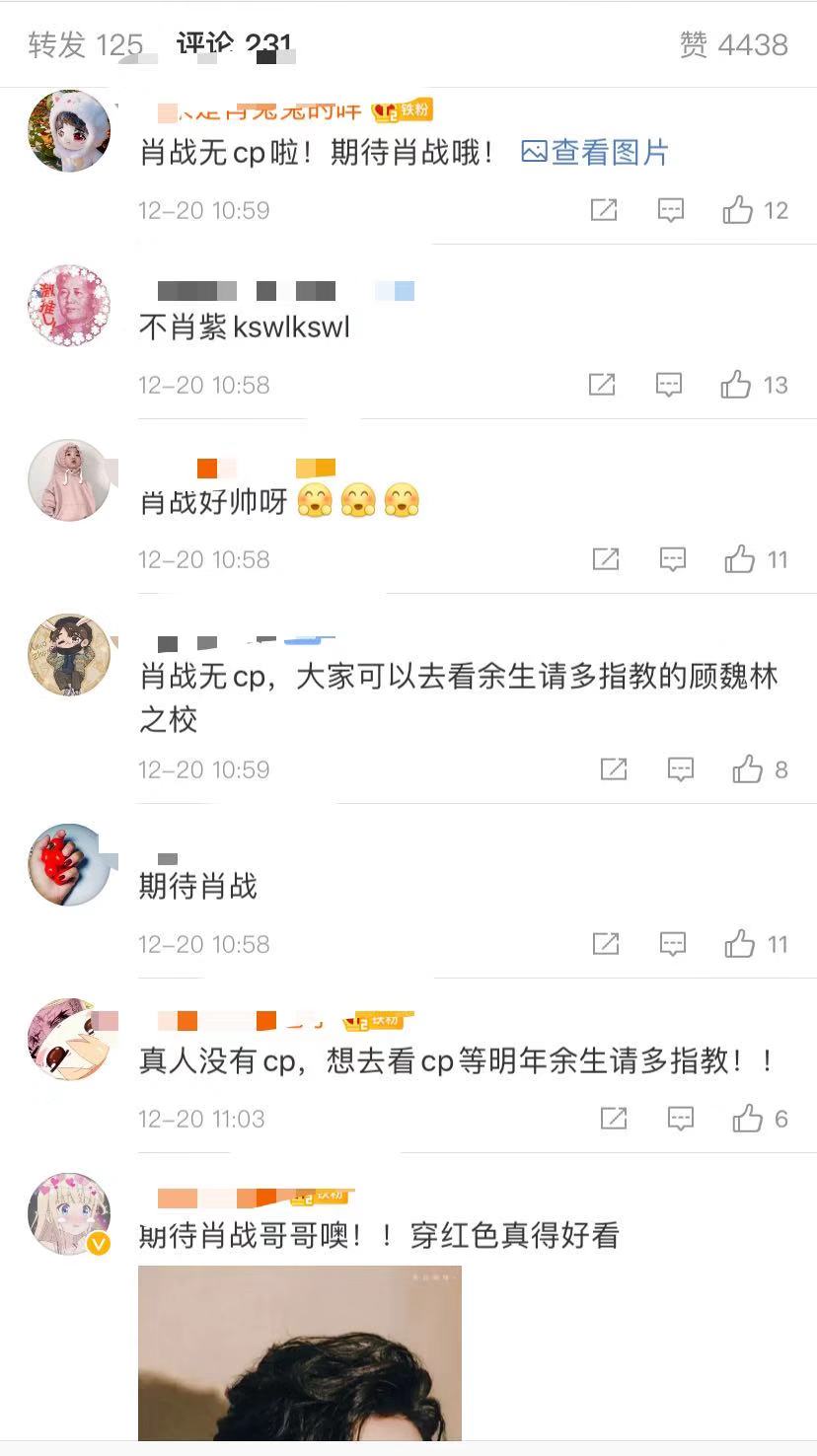Open profile avatar of 不肖紫kswlkswl commenter
The height and width of the screenshot is (1456, 817).
click(x=69, y=306)
